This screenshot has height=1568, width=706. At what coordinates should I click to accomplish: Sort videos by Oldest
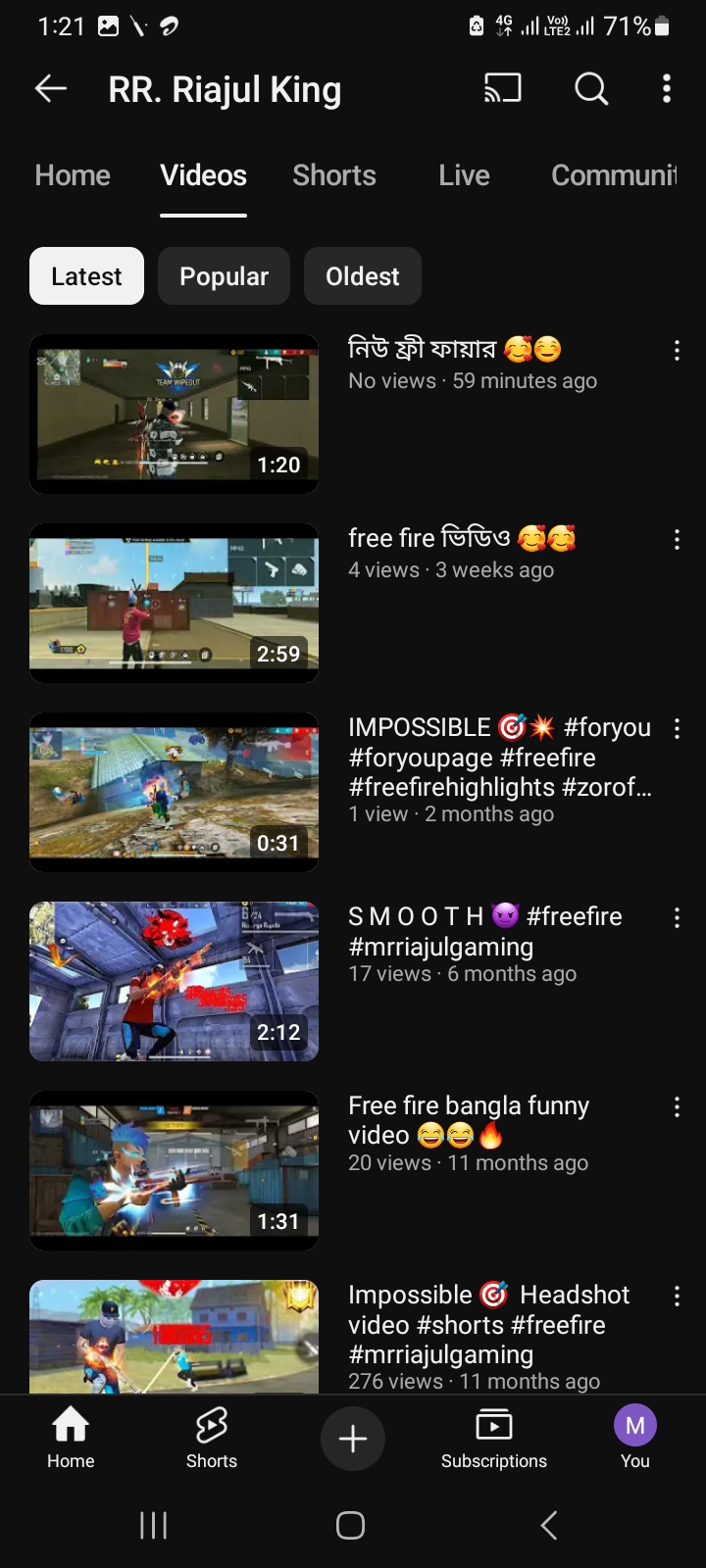(362, 276)
